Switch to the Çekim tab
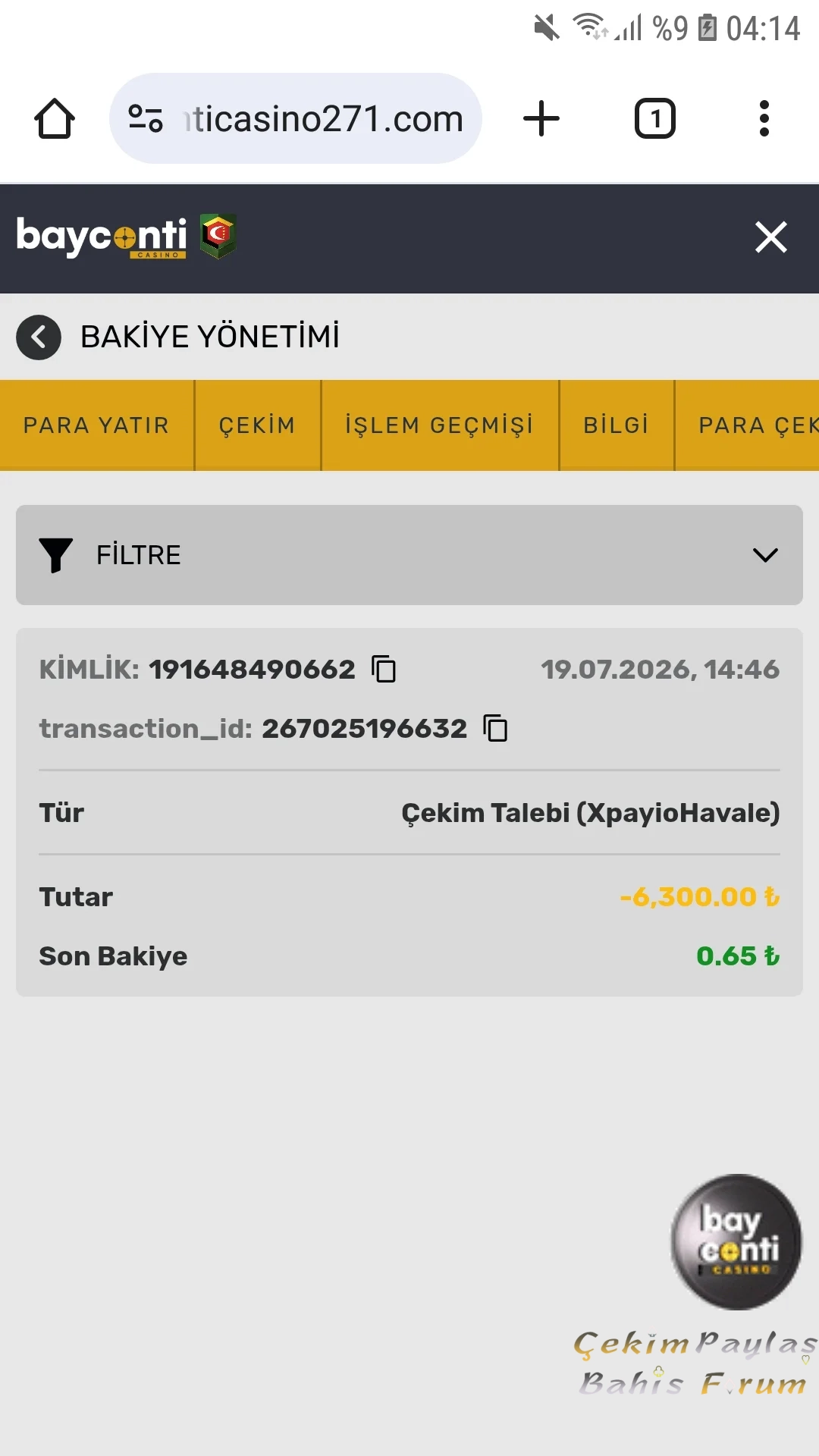819x1456 pixels. tap(258, 425)
